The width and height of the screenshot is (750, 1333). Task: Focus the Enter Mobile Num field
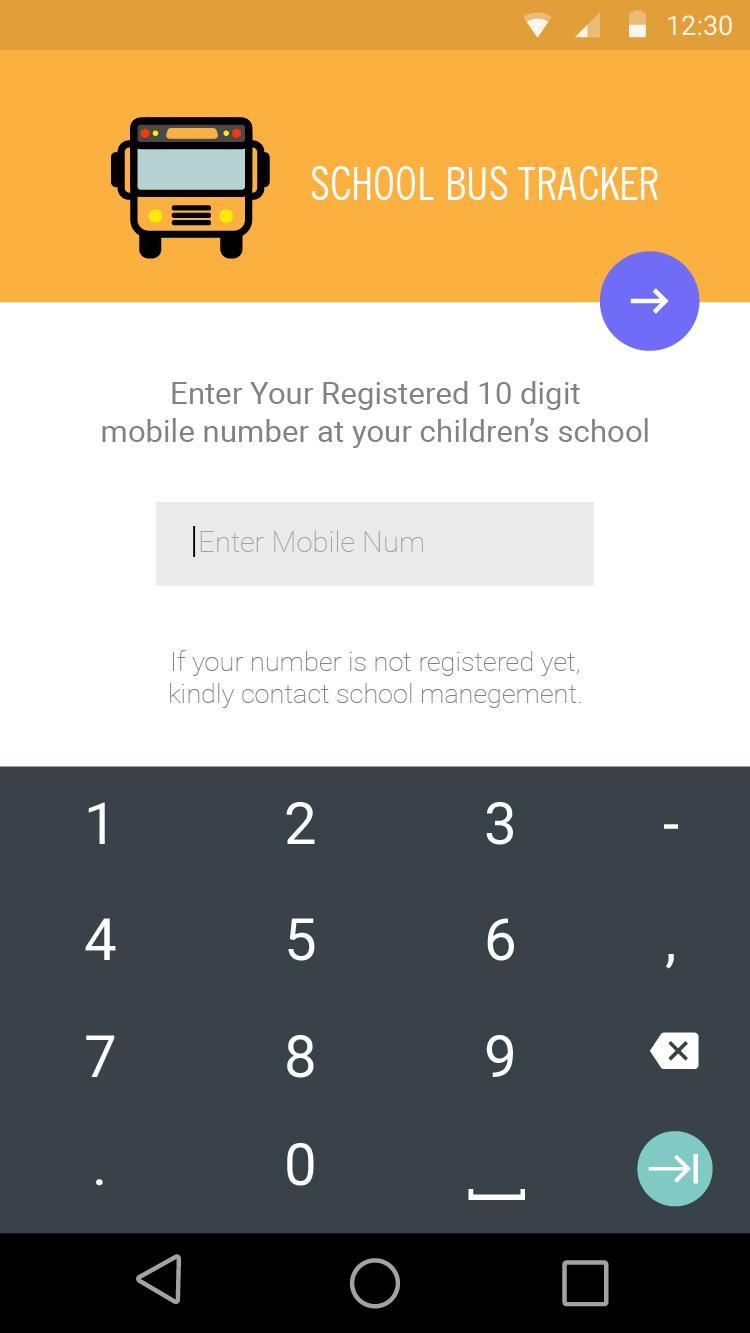pyautogui.click(x=374, y=543)
